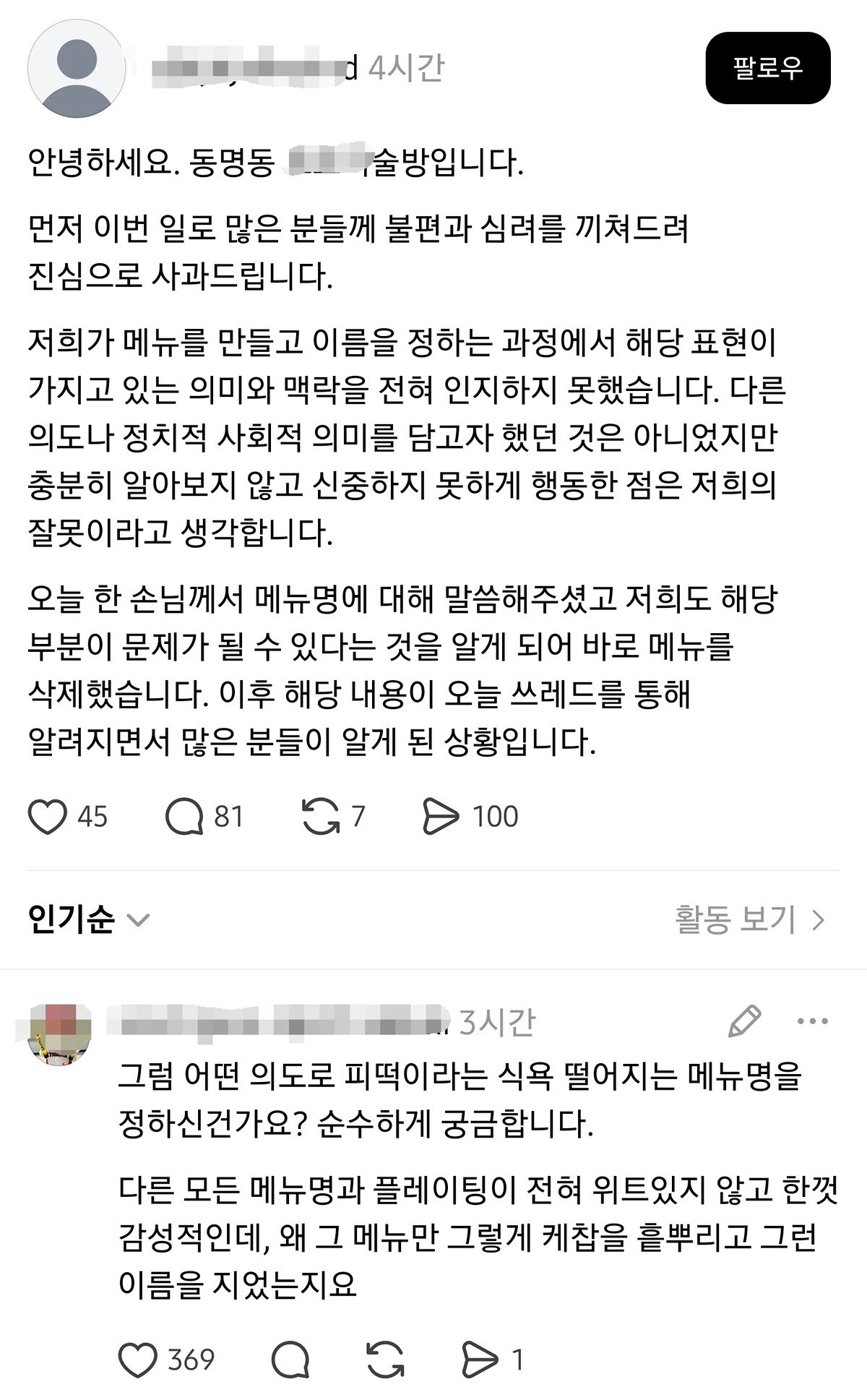Open 활동 보기 activity view
The height and width of the screenshot is (1400, 867).
(750, 919)
